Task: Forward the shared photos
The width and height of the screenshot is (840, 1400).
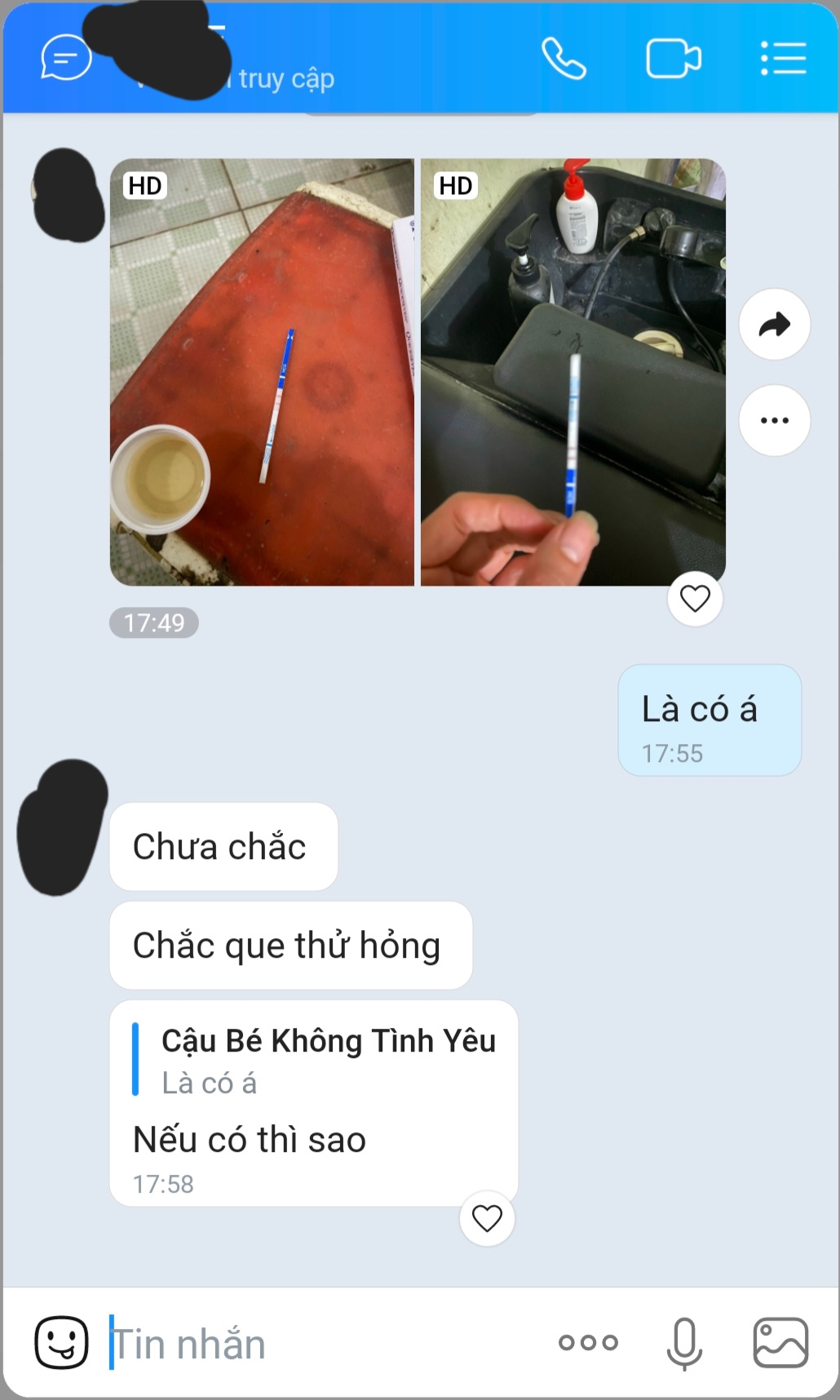Action: [x=774, y=325]
